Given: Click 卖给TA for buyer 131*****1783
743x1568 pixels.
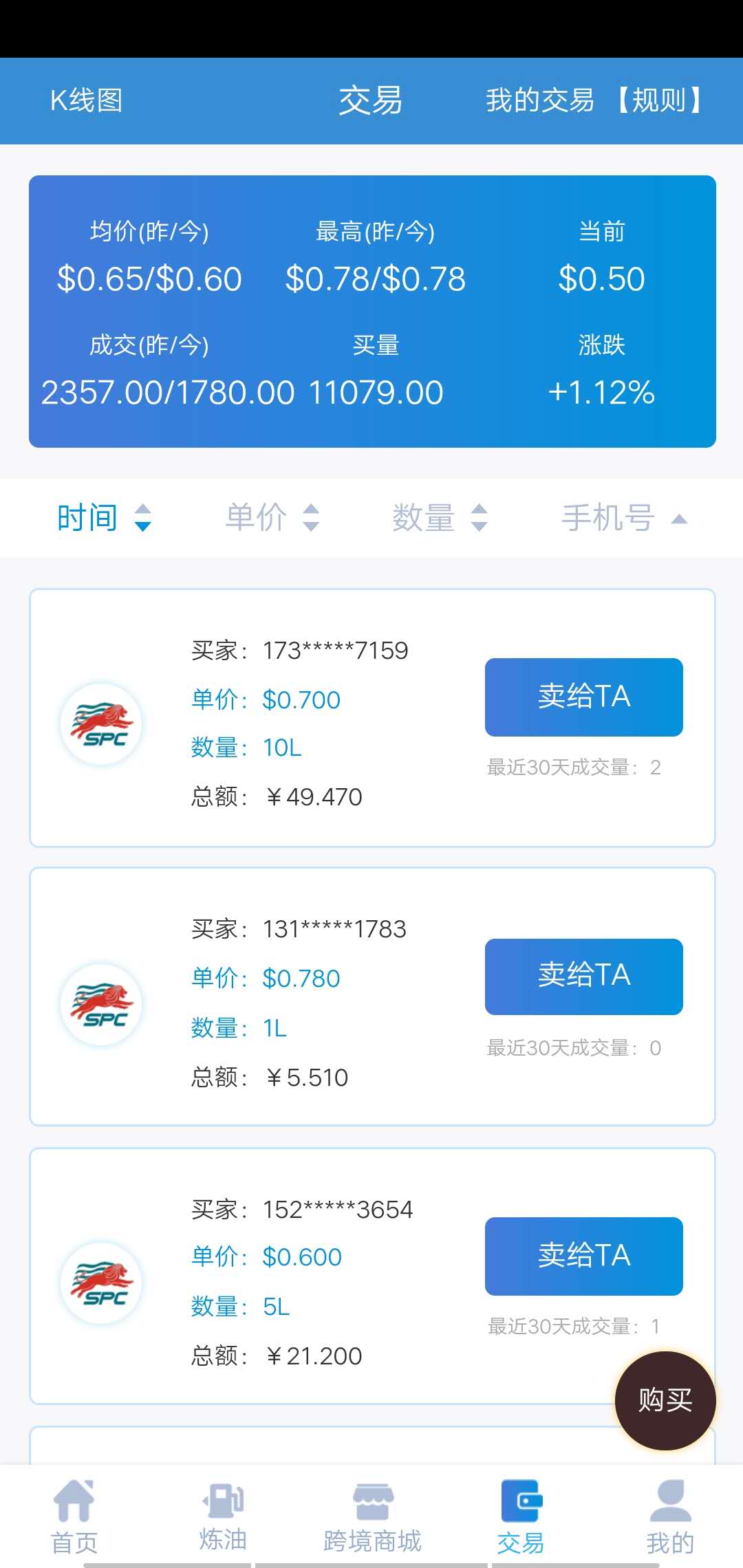Looking at the screenshot, I should tap(583, 977).
